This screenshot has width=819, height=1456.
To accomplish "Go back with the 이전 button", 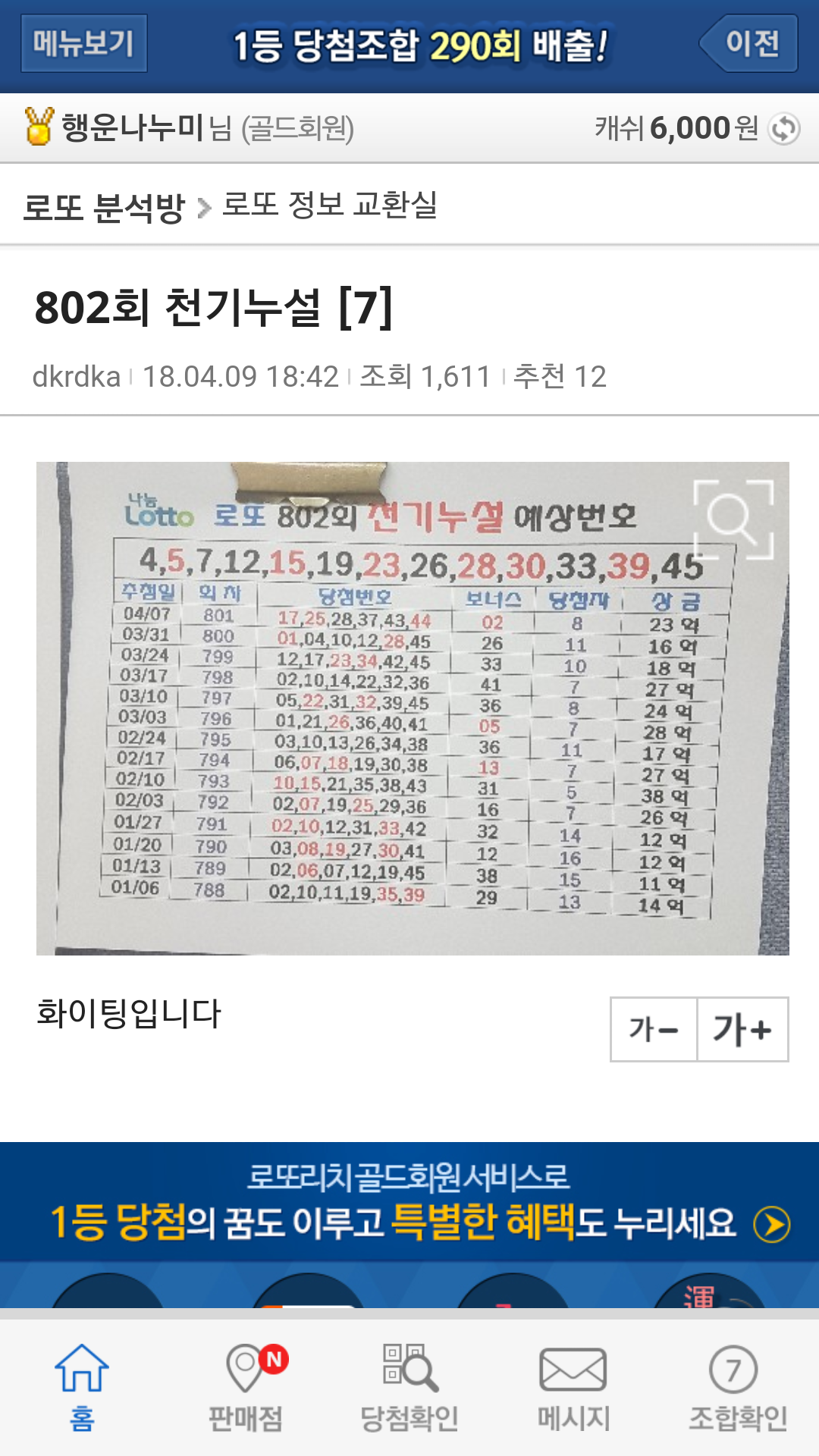I will tap(749, 44).
